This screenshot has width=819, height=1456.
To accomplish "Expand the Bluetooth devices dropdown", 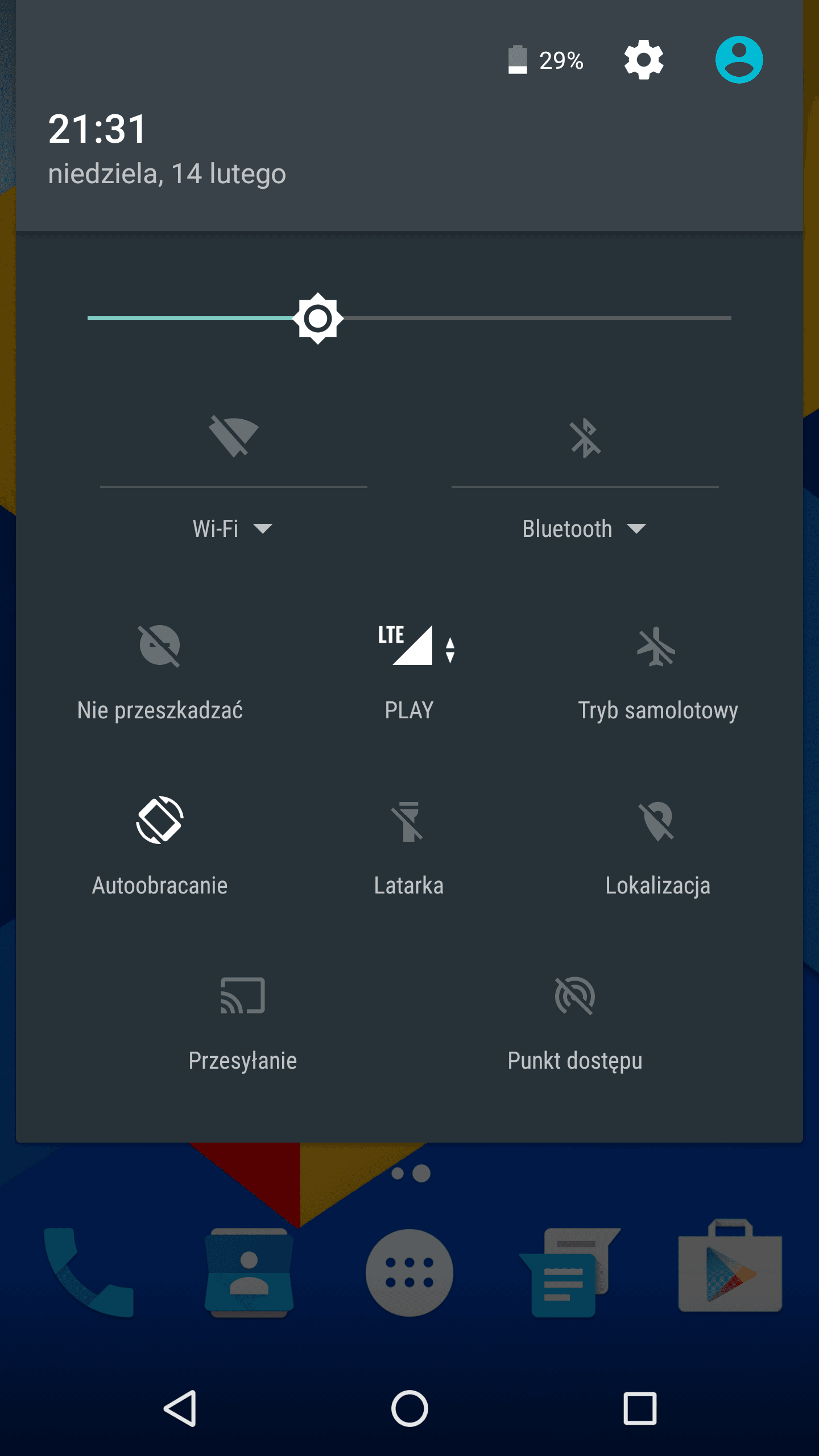I will (585, 529).
